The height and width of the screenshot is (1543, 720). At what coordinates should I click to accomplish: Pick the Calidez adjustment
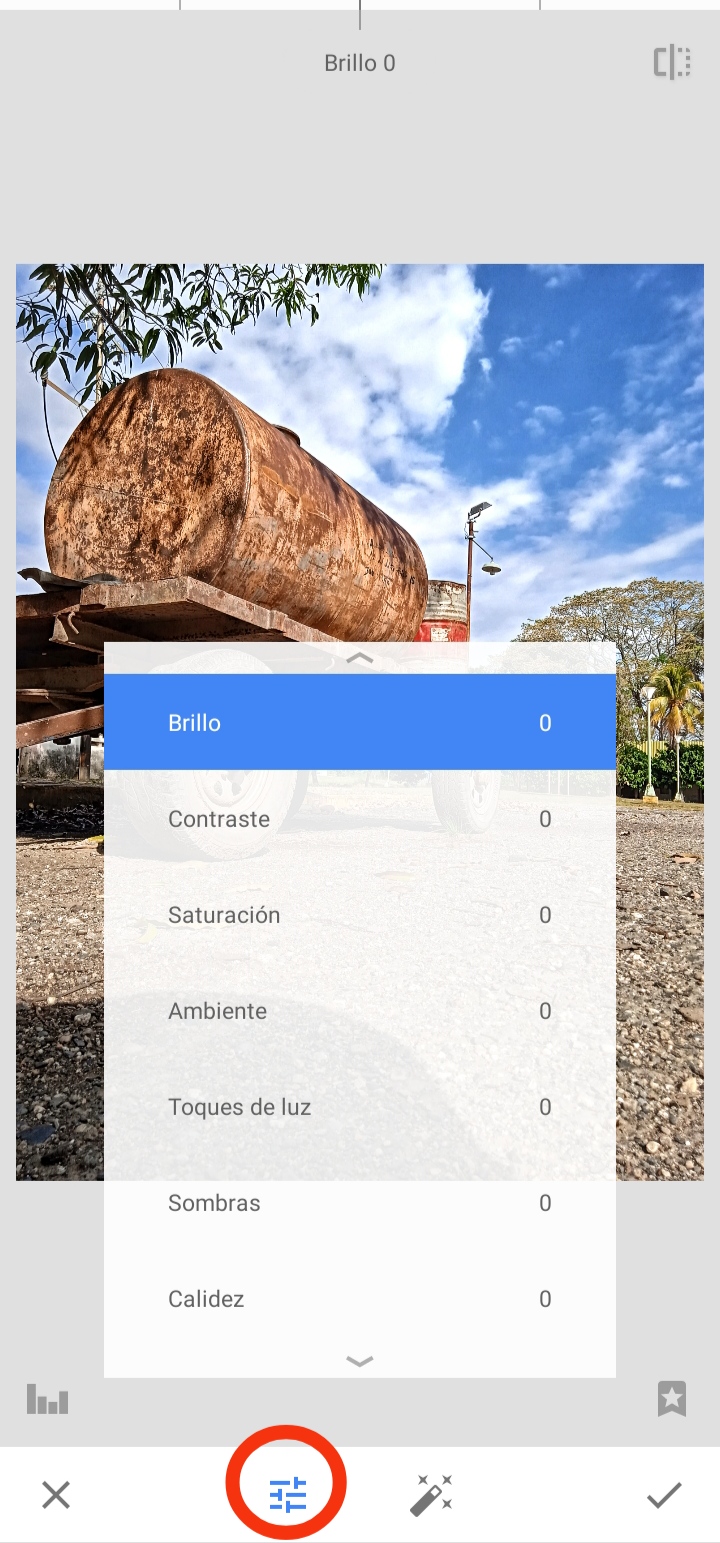360,1299
